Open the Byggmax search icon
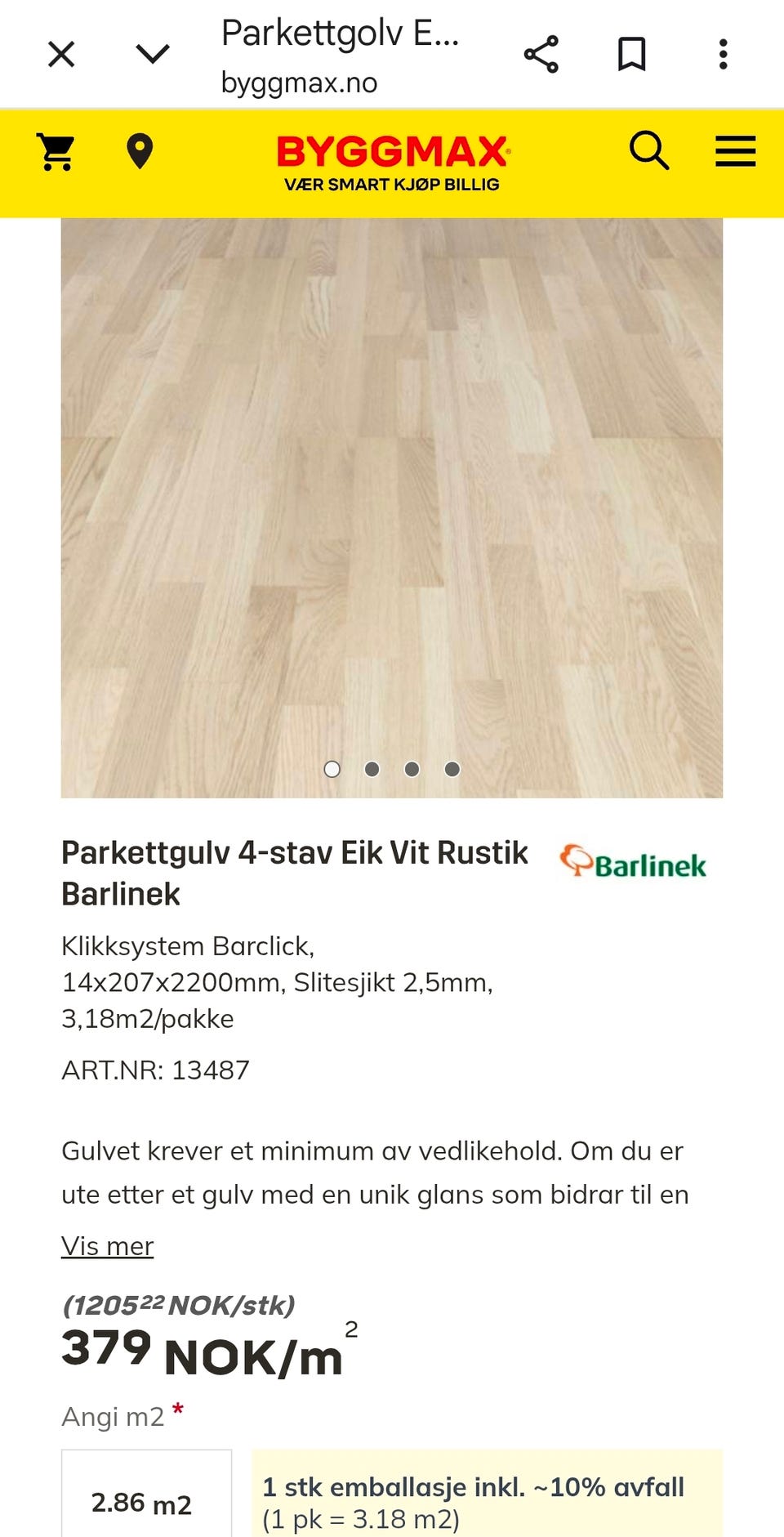784x1537 pixels. pyautogui.click(x=649, y=150)
